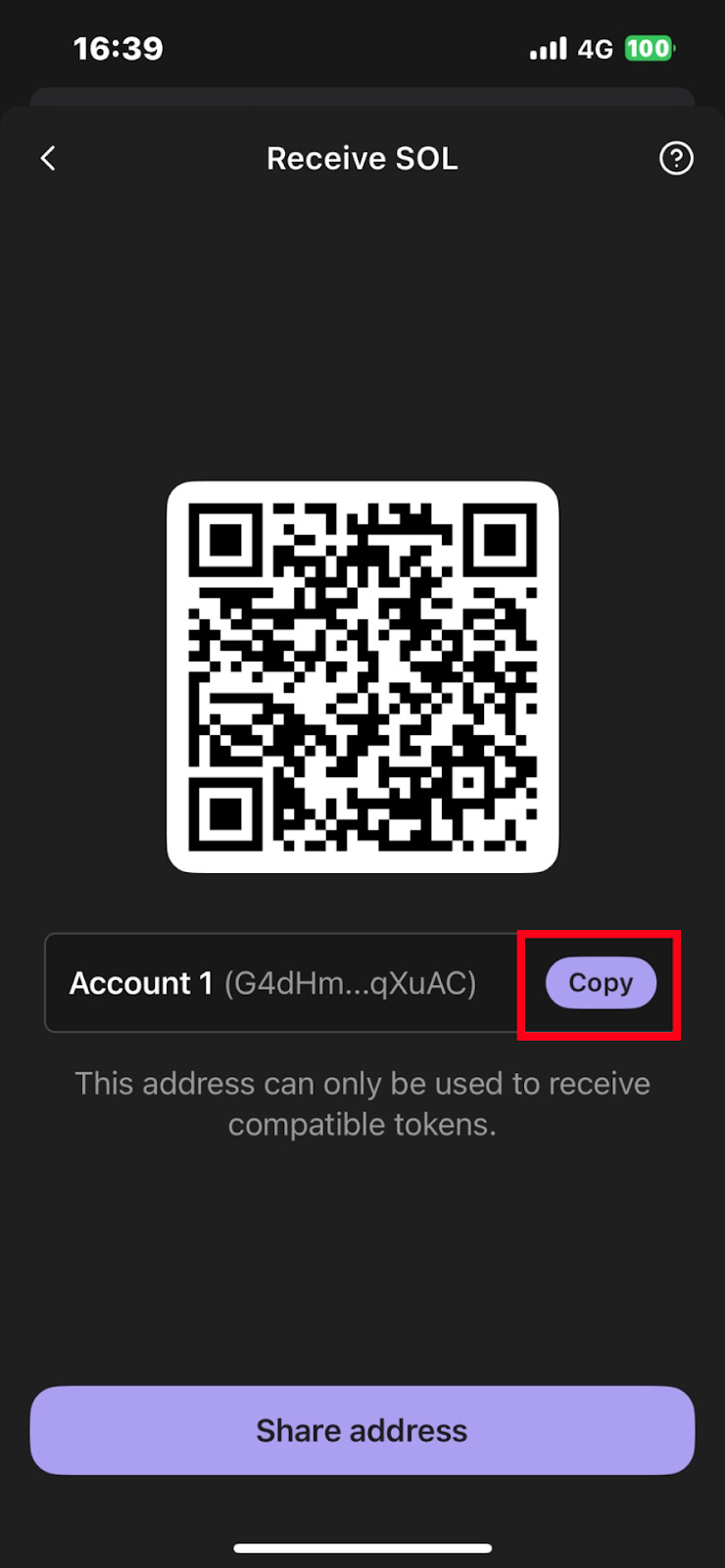Image resolution: width=725 pixels, height=1568 pixels.
Task: Tap the Share address button
Action: click(362, 1430)
